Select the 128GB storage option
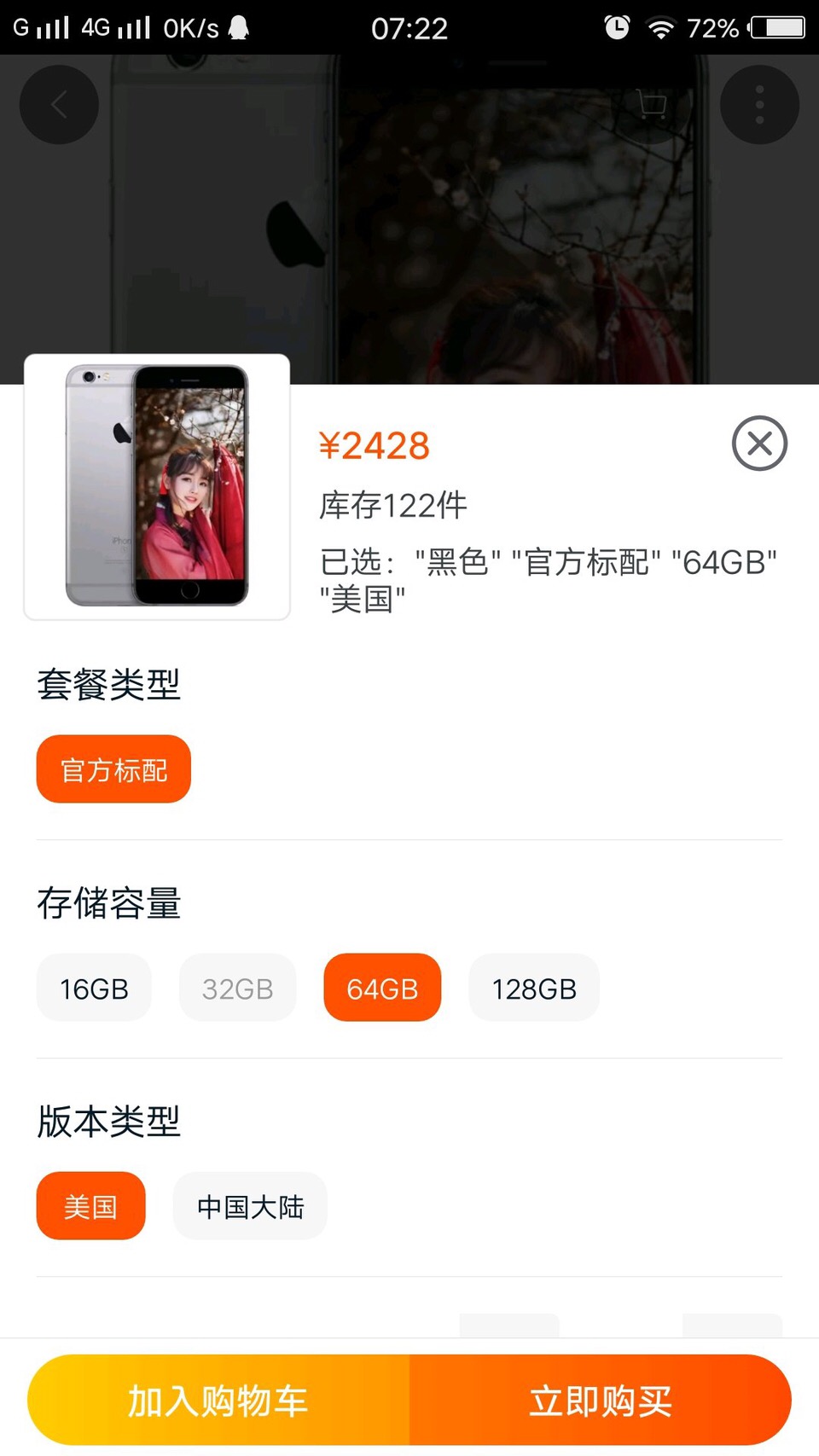 [533, 988]
